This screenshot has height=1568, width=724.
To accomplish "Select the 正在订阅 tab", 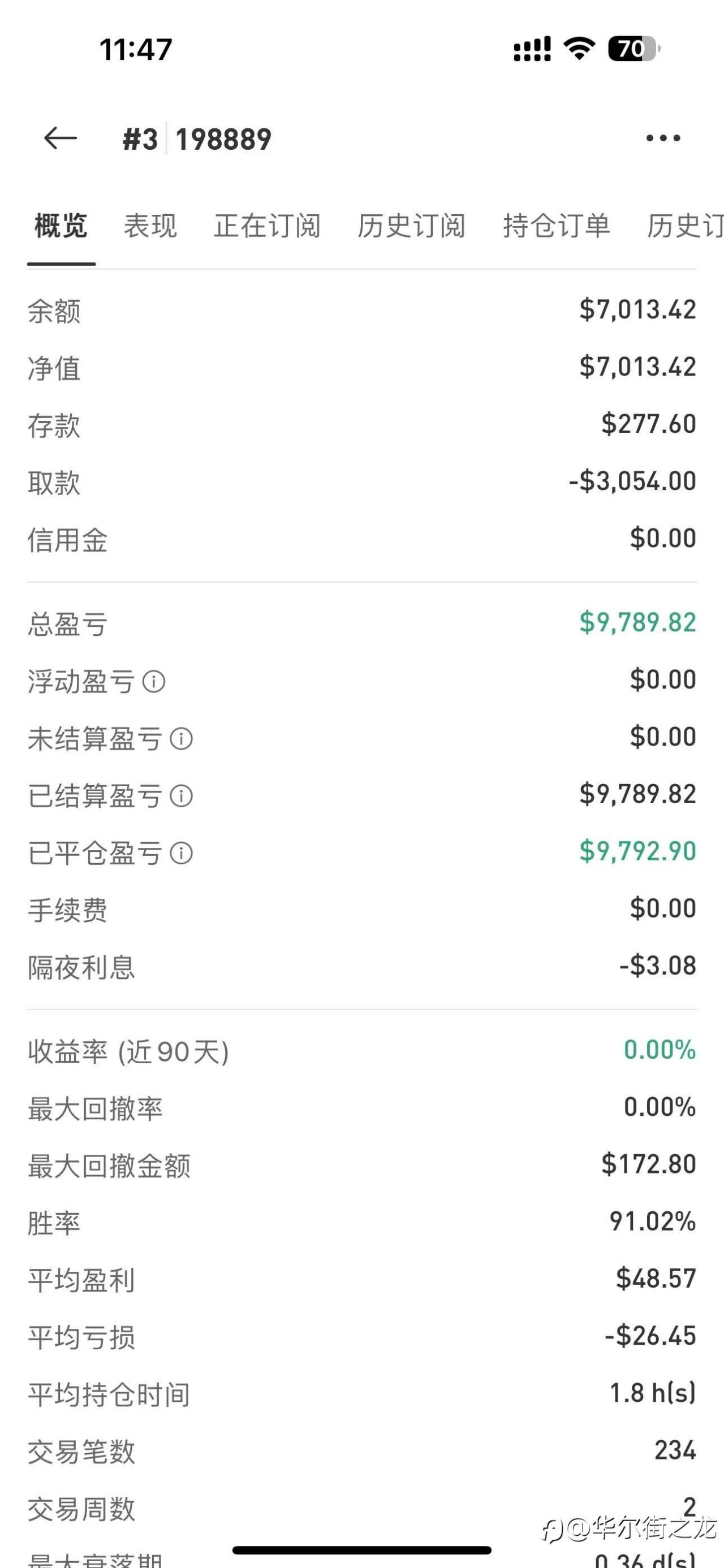I will coord(268,226).
